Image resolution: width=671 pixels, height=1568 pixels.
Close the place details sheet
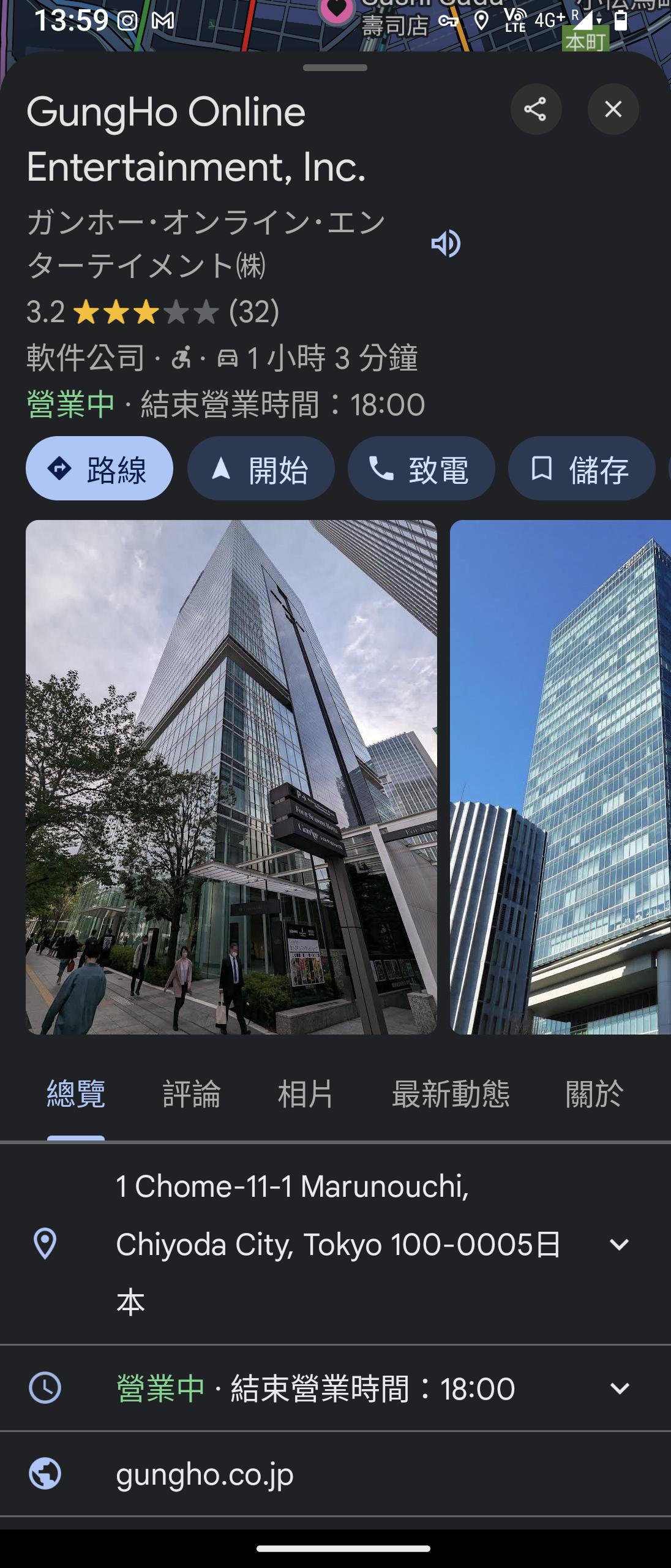coord(613,110)
